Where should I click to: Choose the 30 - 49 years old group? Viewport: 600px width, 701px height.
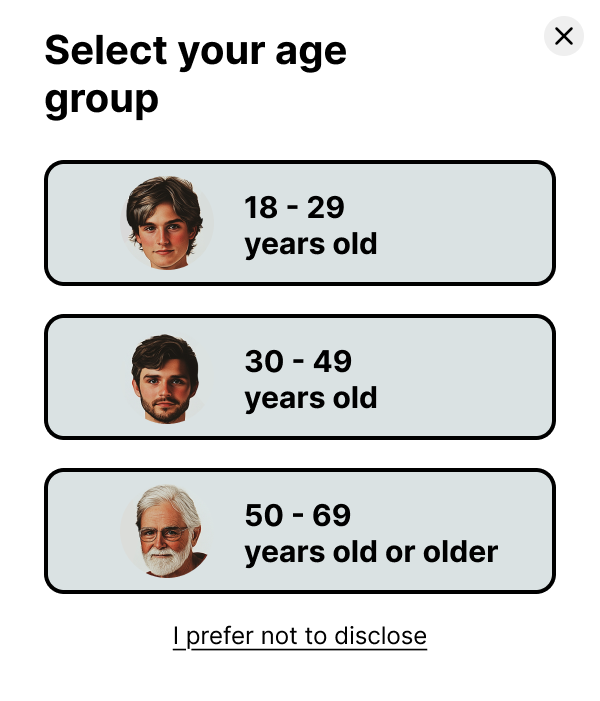tap(299, 377)
